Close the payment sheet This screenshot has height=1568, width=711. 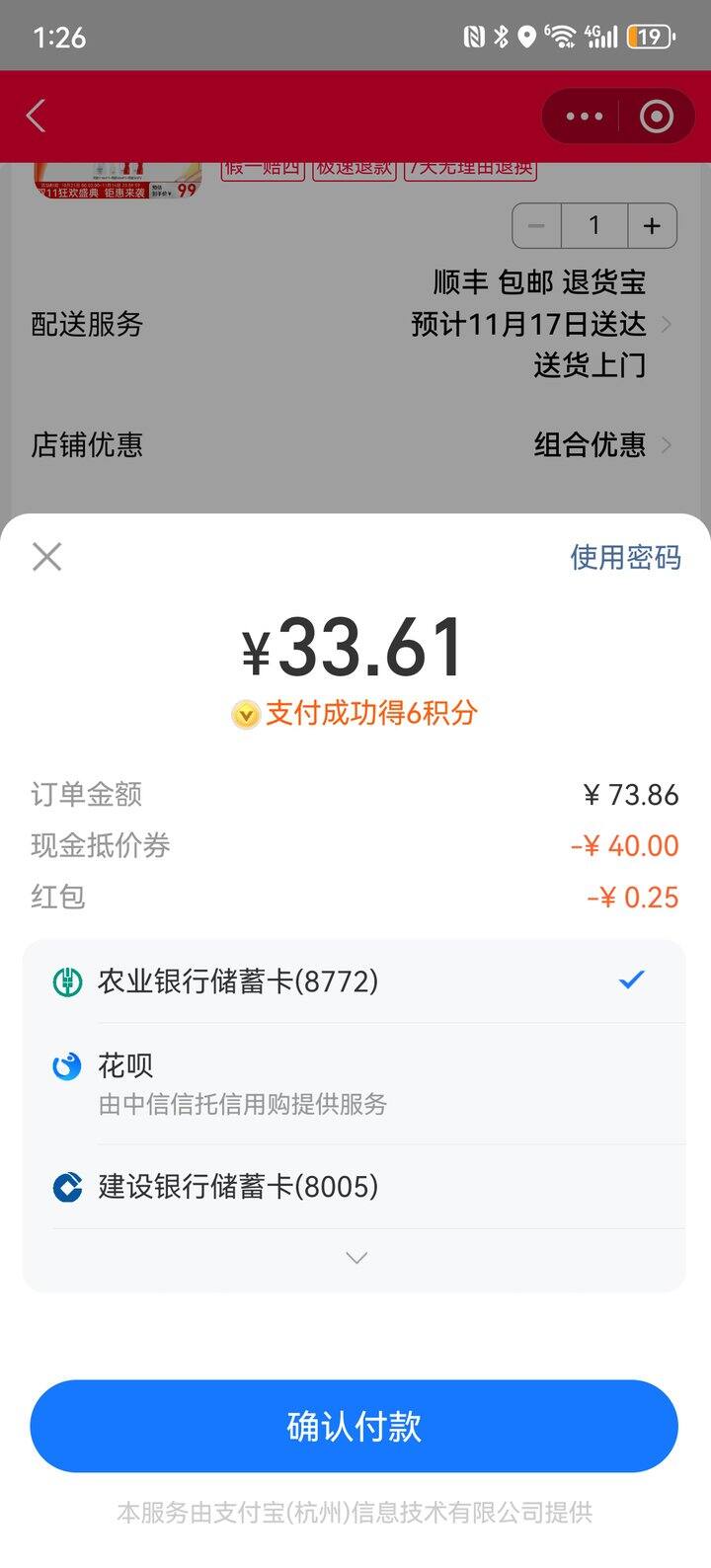click(x=46, y=557)
